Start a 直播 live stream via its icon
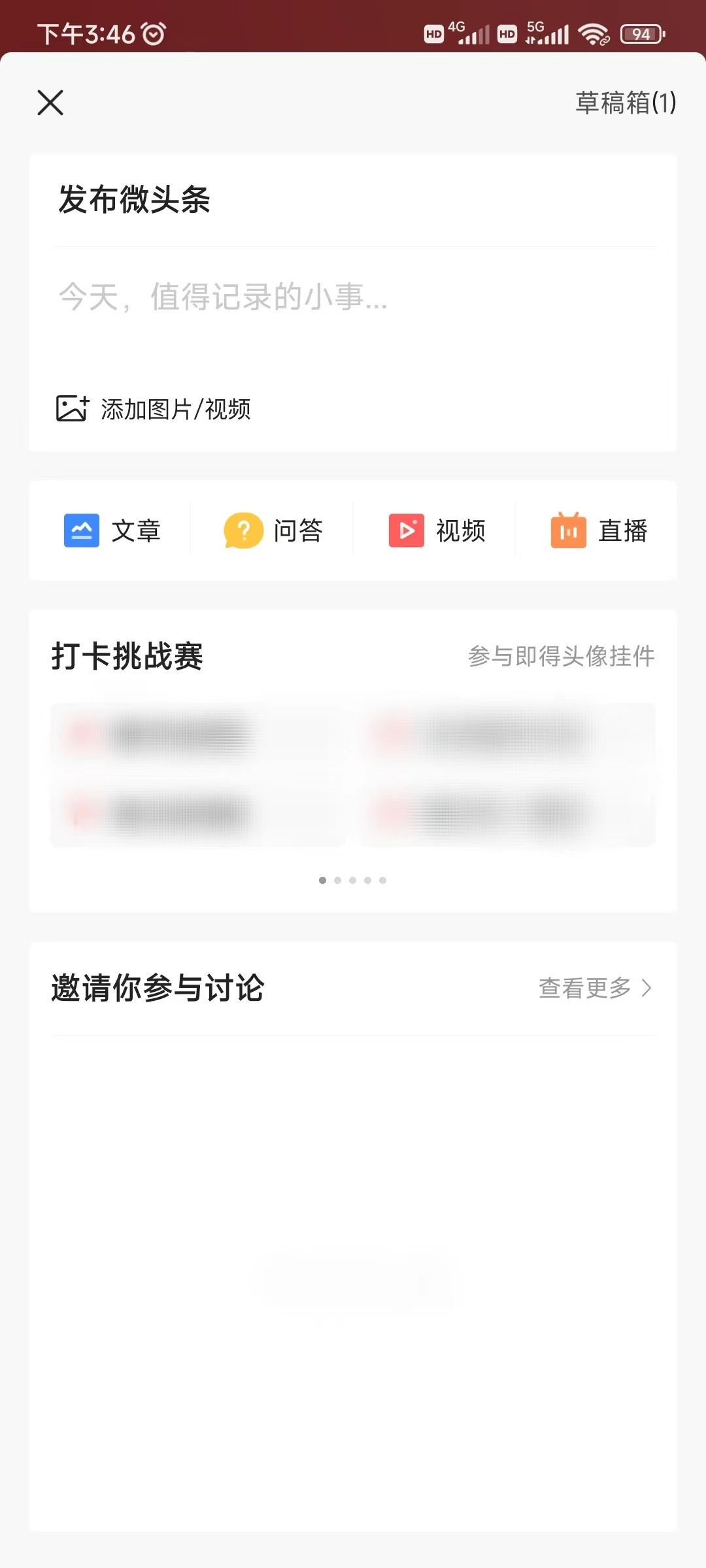Screen dimensions: 706x1568 [567, 531]
